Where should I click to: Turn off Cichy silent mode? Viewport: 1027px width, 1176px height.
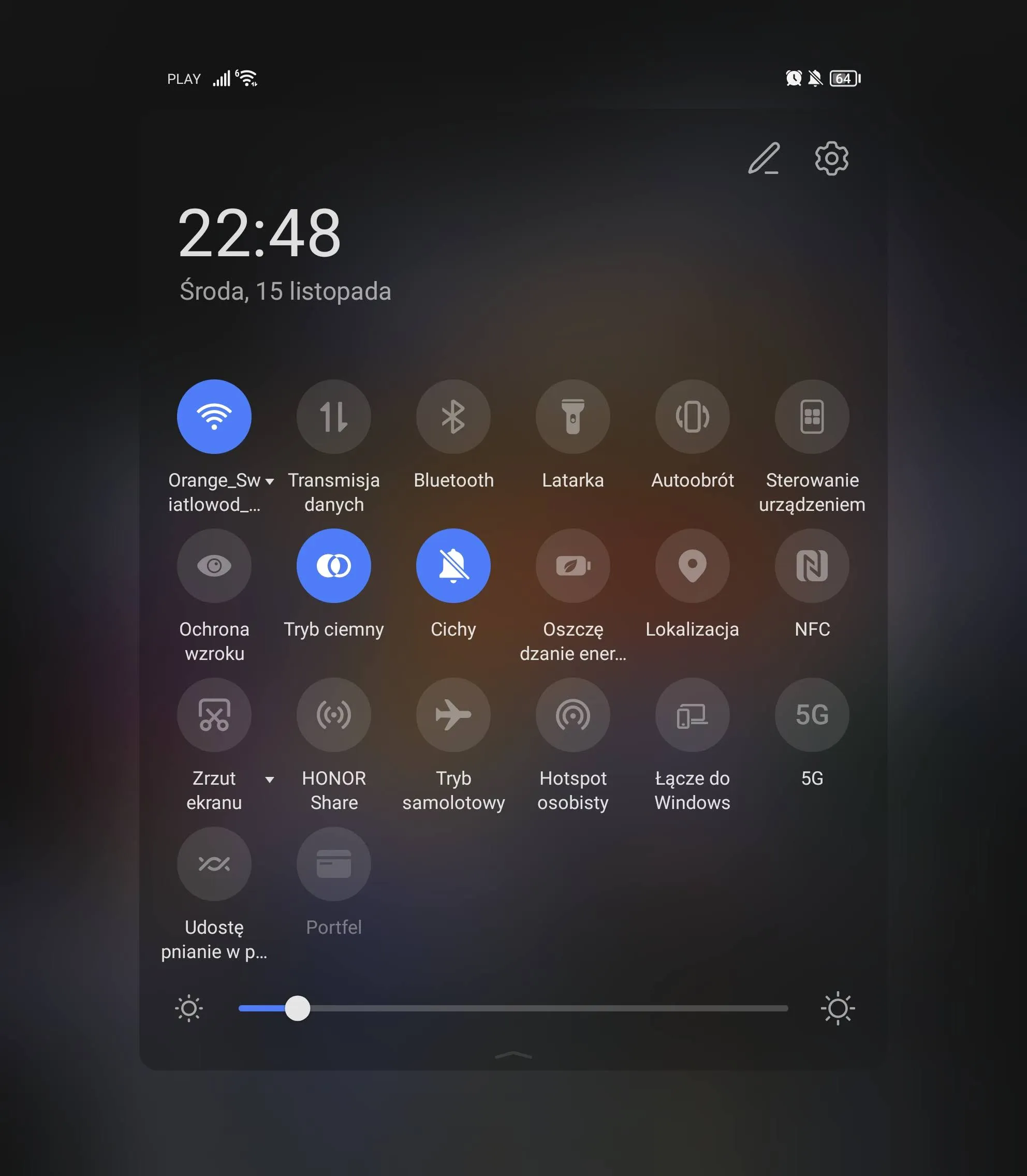coord(453,566)
